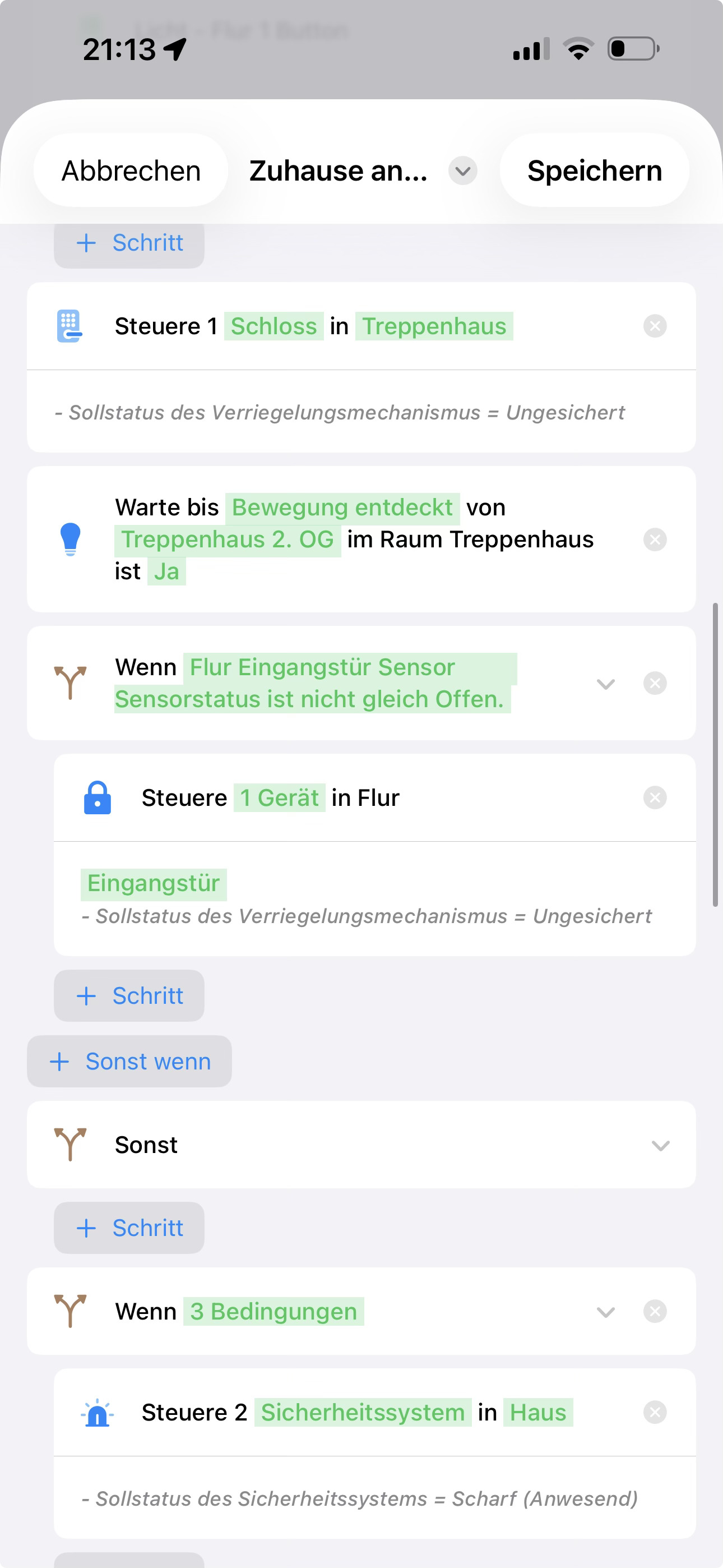Delete the Warte bis Bewegung entdeckt step
The image size is (723, 1568).
655,540
